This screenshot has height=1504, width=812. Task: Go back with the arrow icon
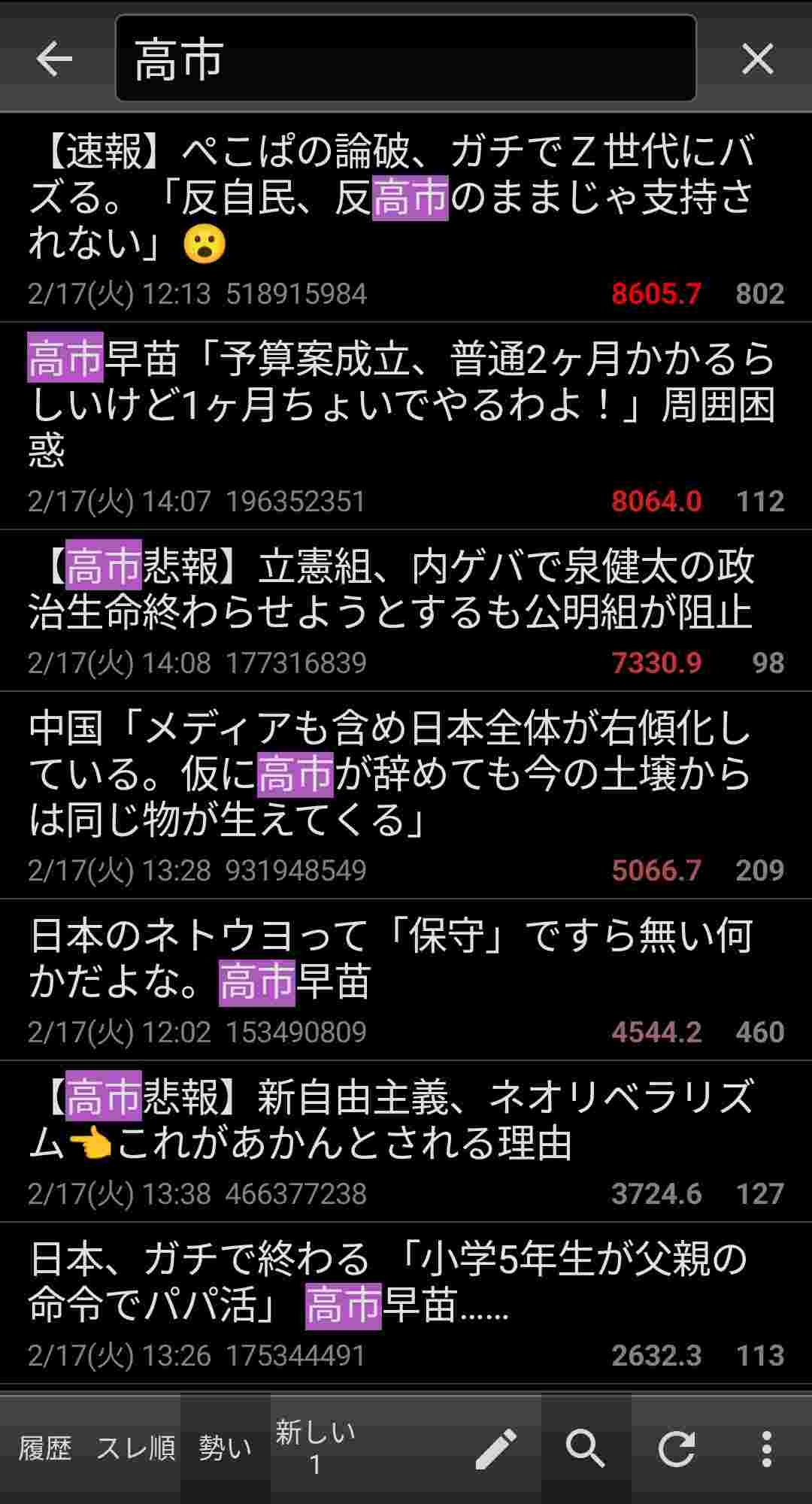click(54, 59)
